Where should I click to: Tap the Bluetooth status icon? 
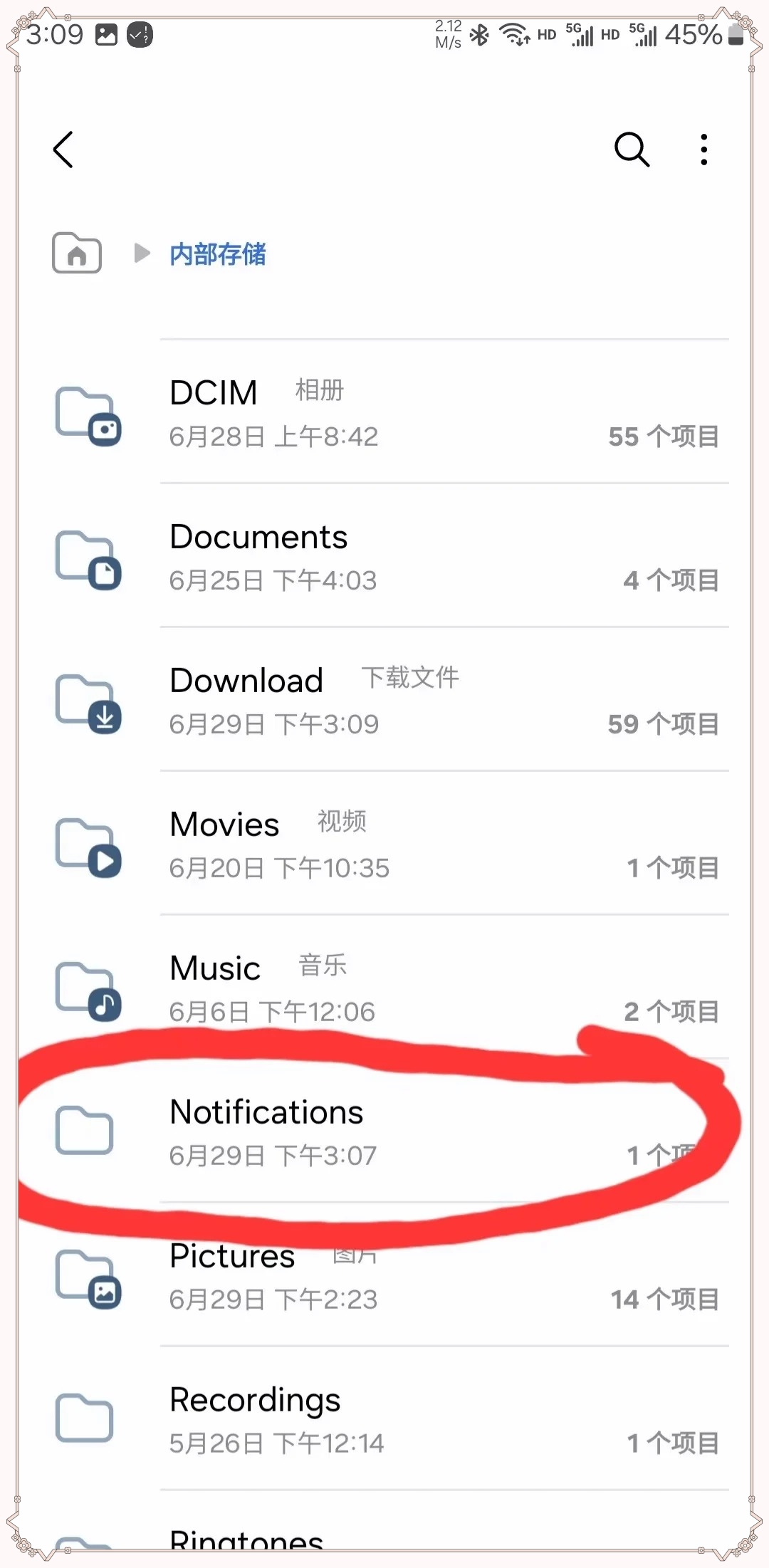[479, 34]
